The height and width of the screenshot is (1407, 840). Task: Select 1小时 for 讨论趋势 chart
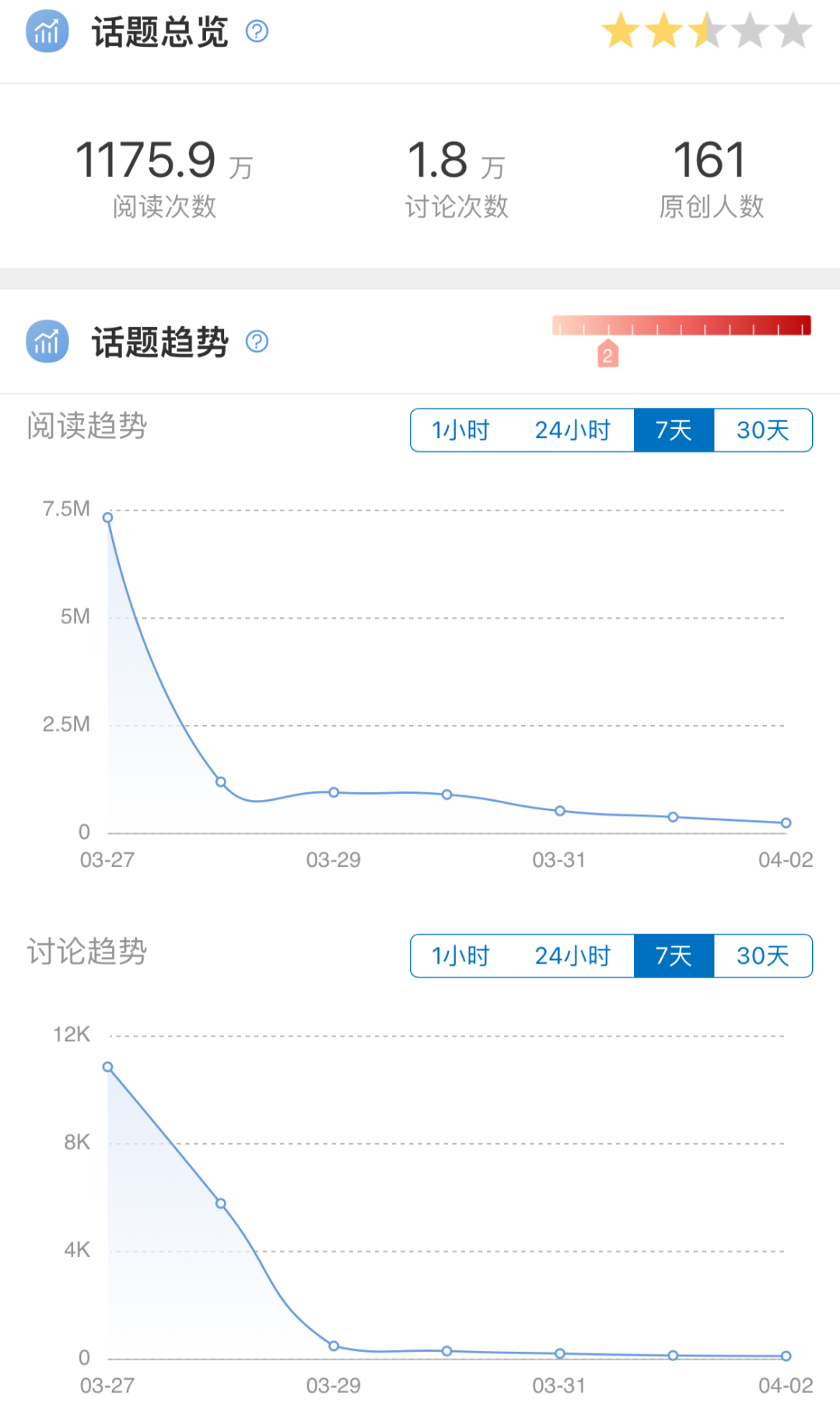tap(460, 956)
